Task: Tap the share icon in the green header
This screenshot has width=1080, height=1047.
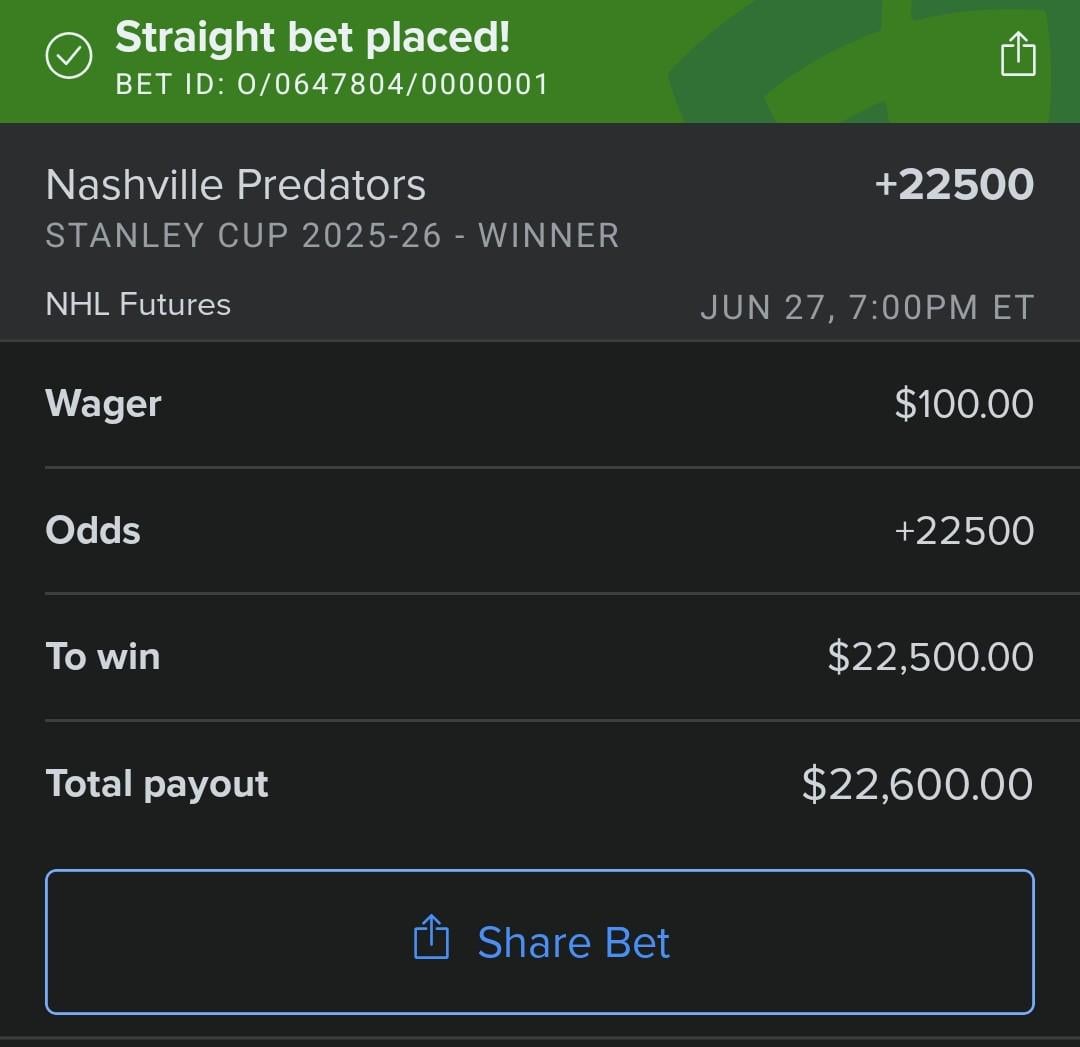Action: (x=1017, y=54)
